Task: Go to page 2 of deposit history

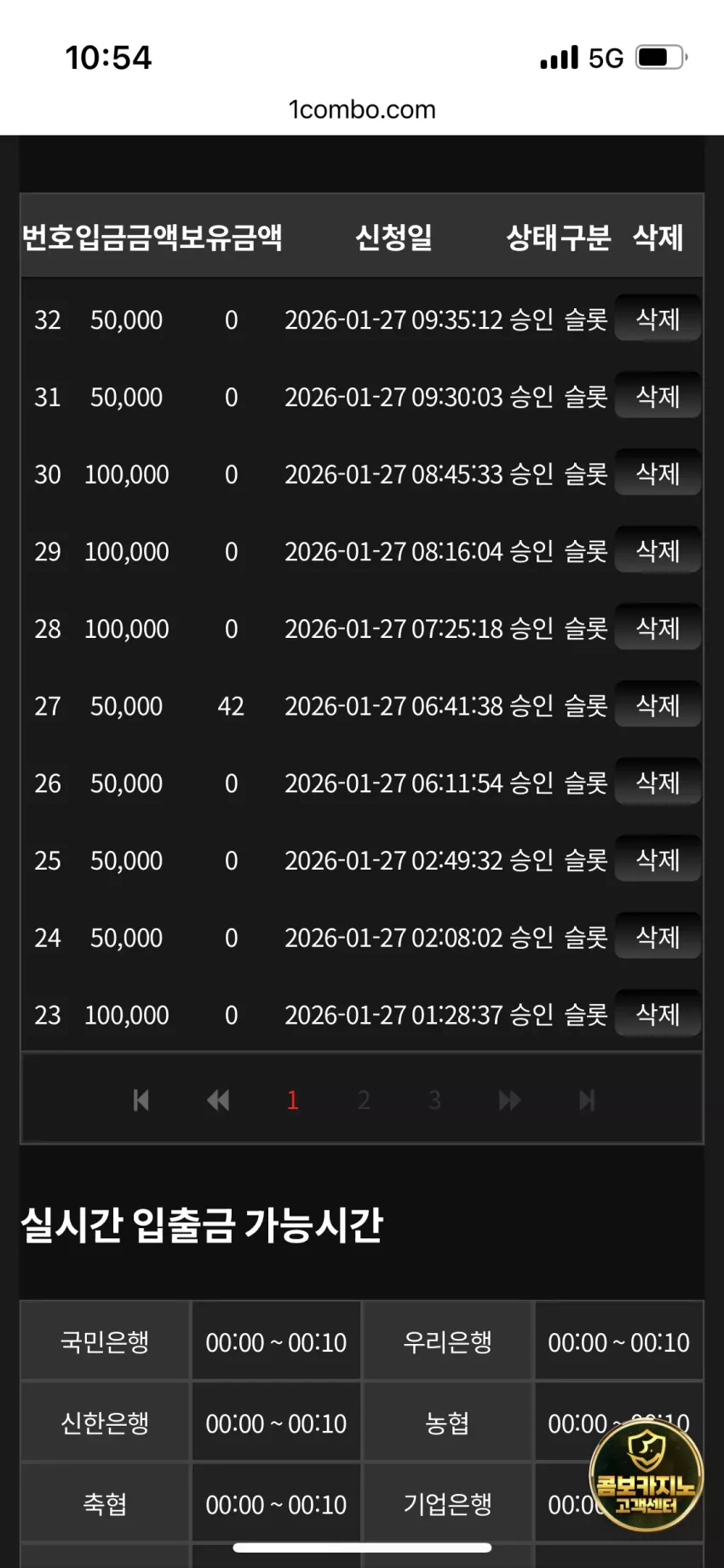Action: (364, 1100)
